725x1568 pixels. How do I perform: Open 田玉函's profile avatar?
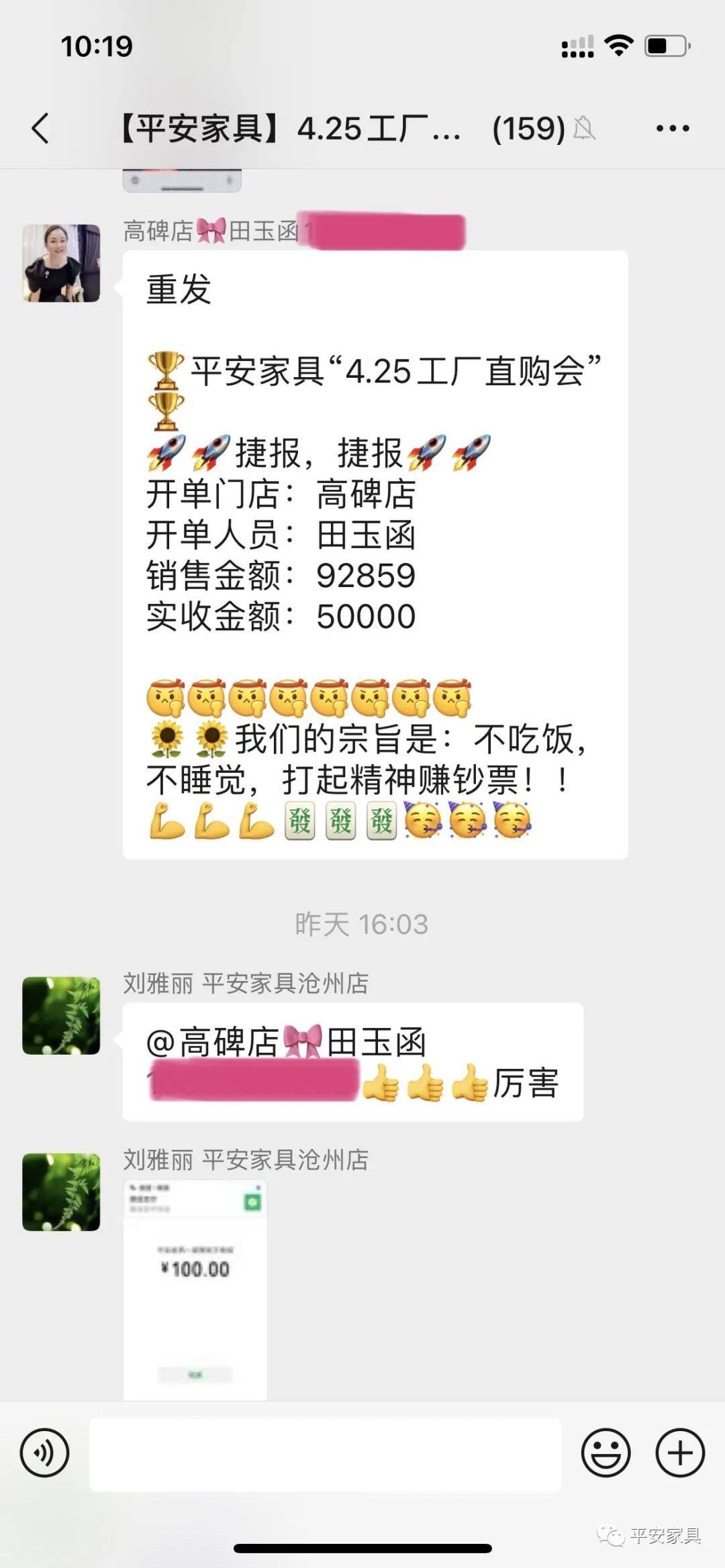point(61,263)
